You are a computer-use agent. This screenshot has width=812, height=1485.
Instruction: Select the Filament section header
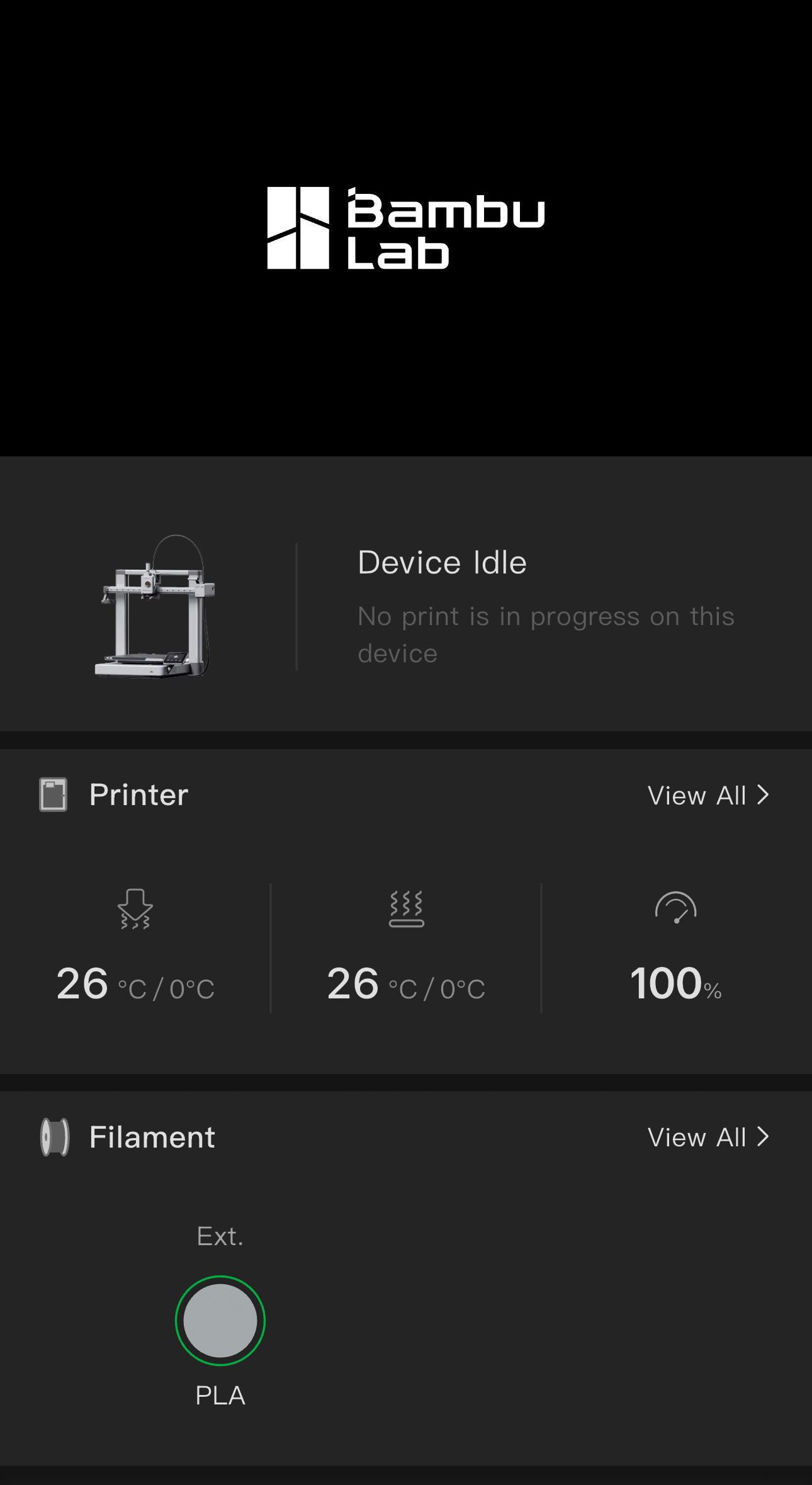point(152,1136)
